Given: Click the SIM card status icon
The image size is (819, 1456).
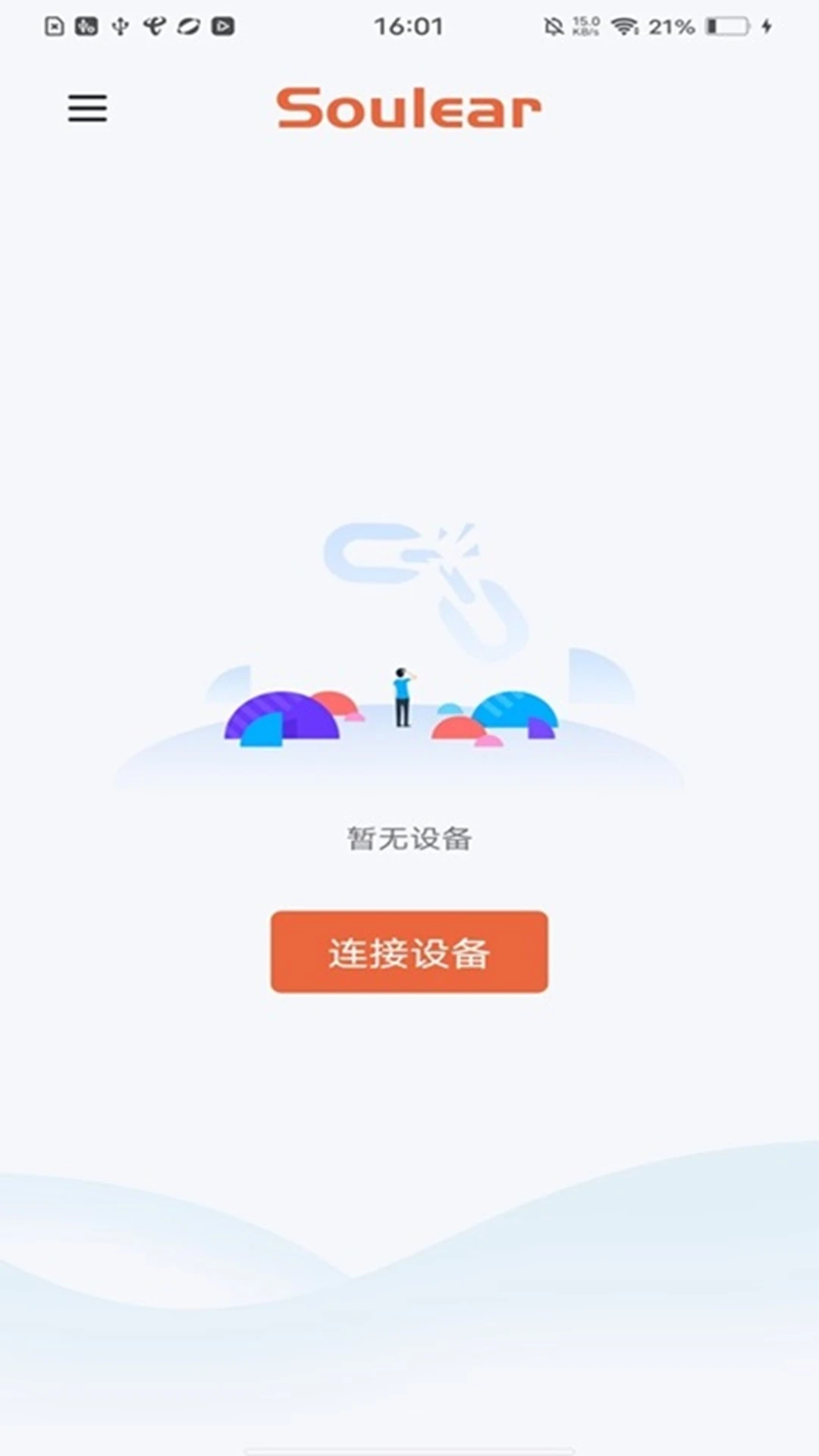Looking at the screenshot, I should click(x=85, y=24).
